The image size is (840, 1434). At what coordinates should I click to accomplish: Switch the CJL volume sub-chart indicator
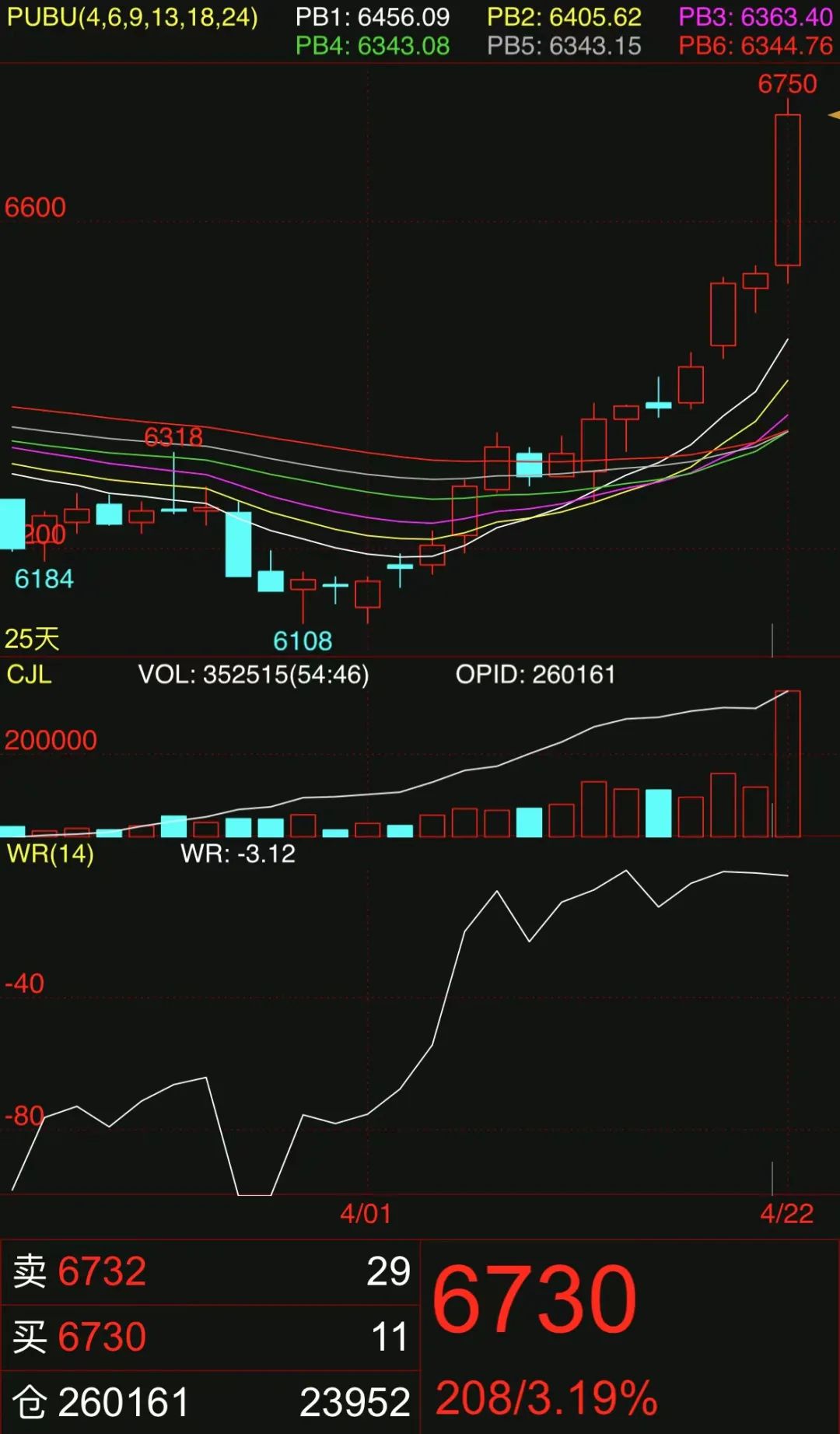coord(30,674)
